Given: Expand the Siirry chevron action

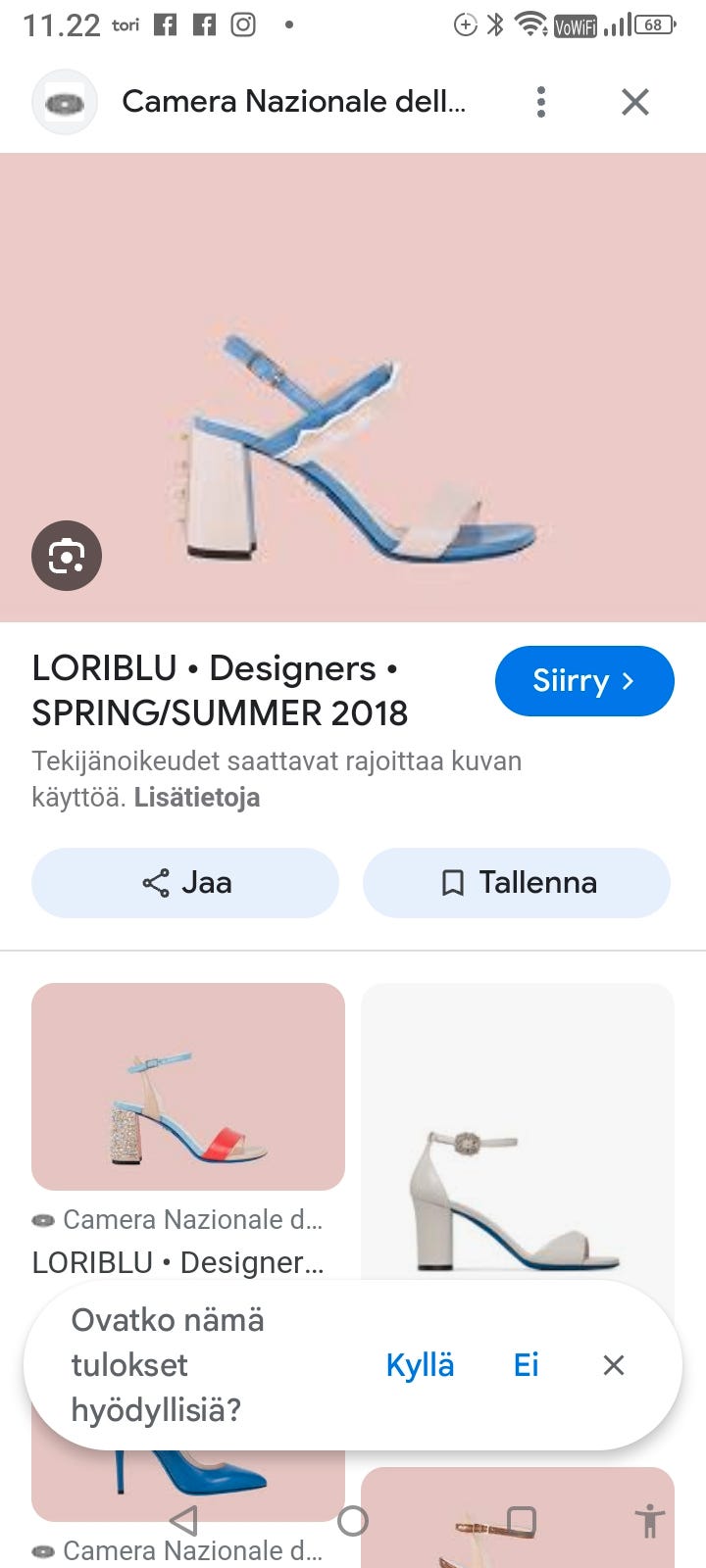Looking at the screenshot, I should pos(630,681).
